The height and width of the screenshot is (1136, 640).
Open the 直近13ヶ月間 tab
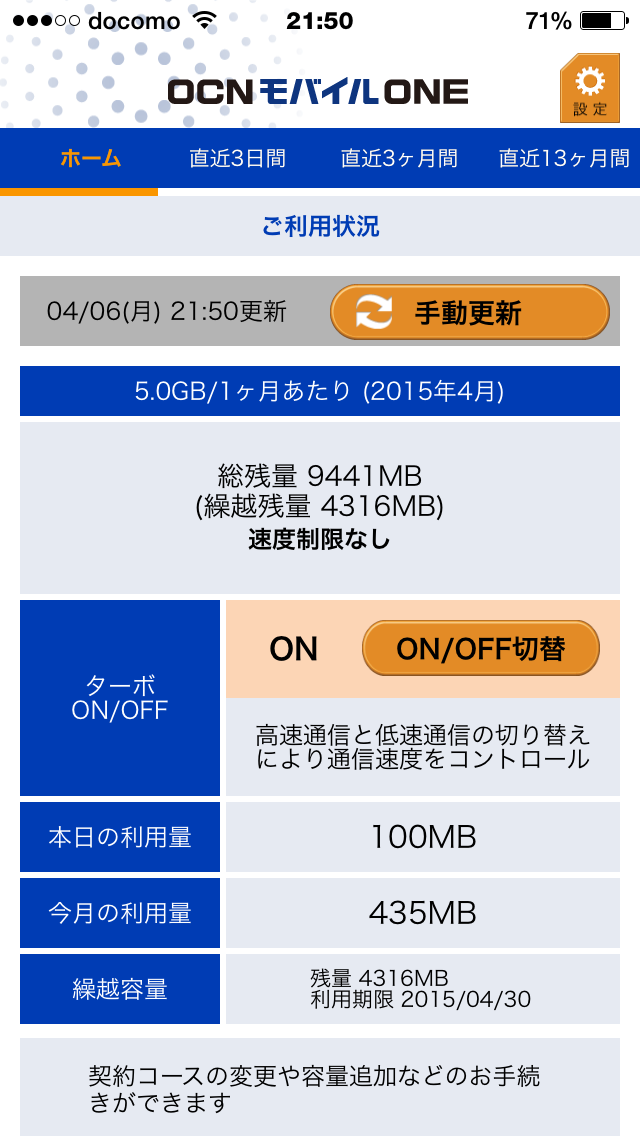[x=564, y=158]
